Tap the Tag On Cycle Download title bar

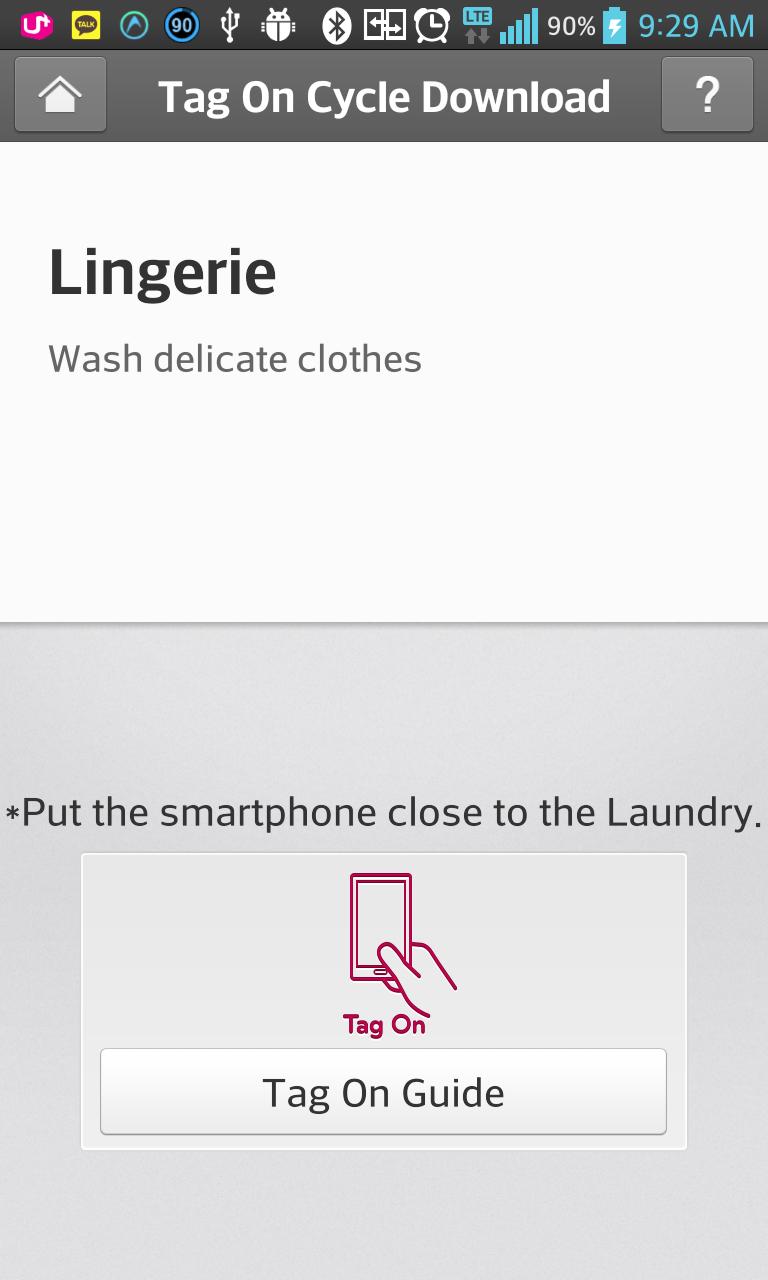384,95
